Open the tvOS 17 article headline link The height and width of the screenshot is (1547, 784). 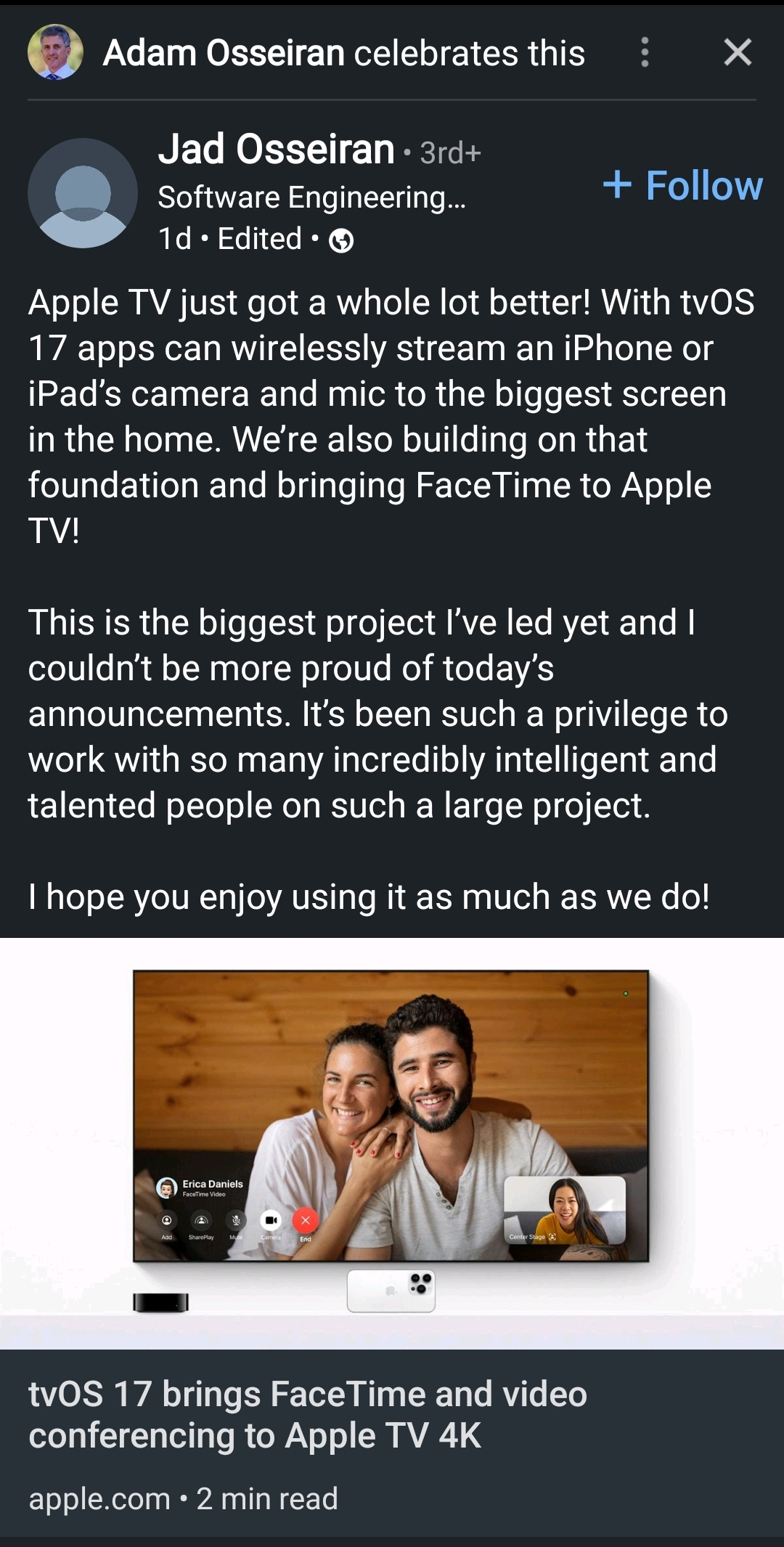308,1414
